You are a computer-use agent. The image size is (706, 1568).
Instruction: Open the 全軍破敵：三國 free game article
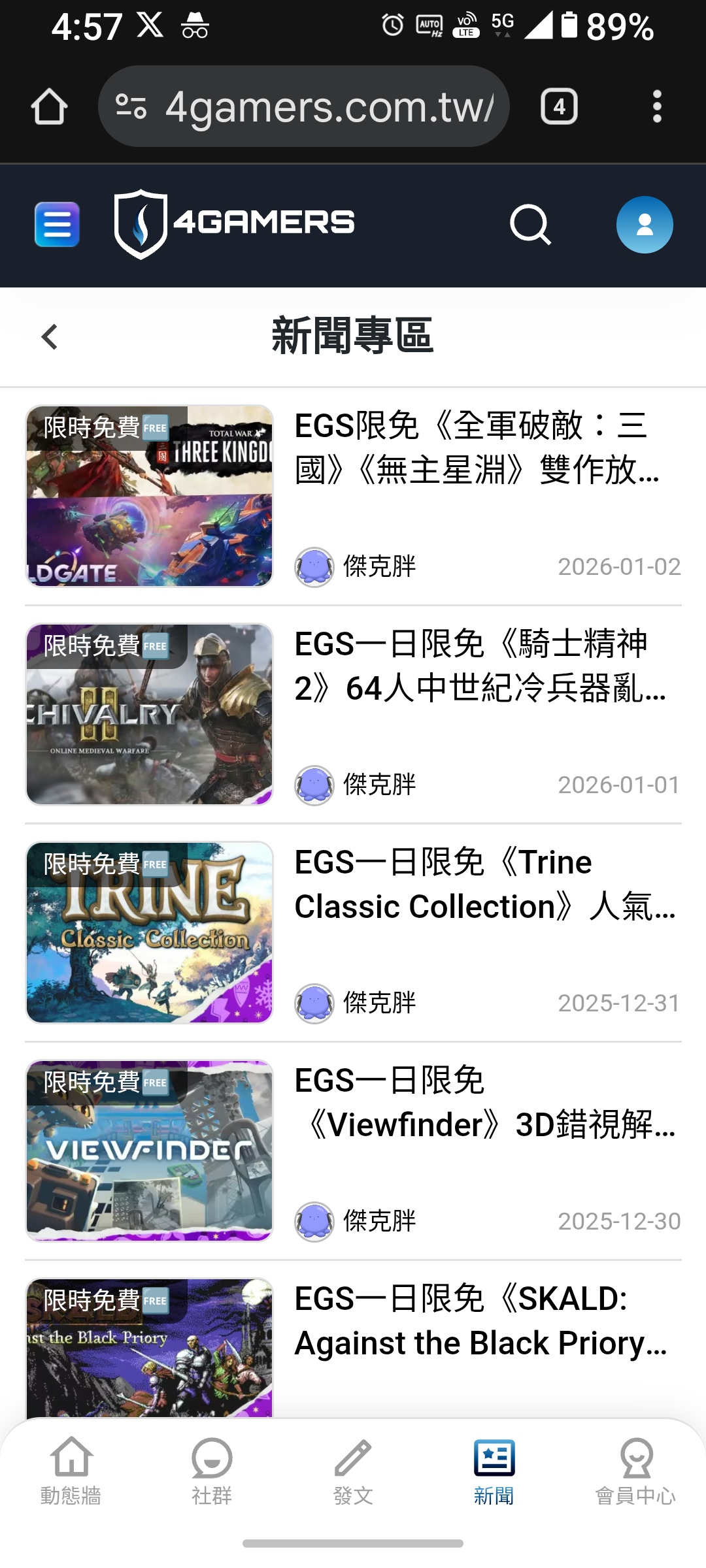pos(471,448)
